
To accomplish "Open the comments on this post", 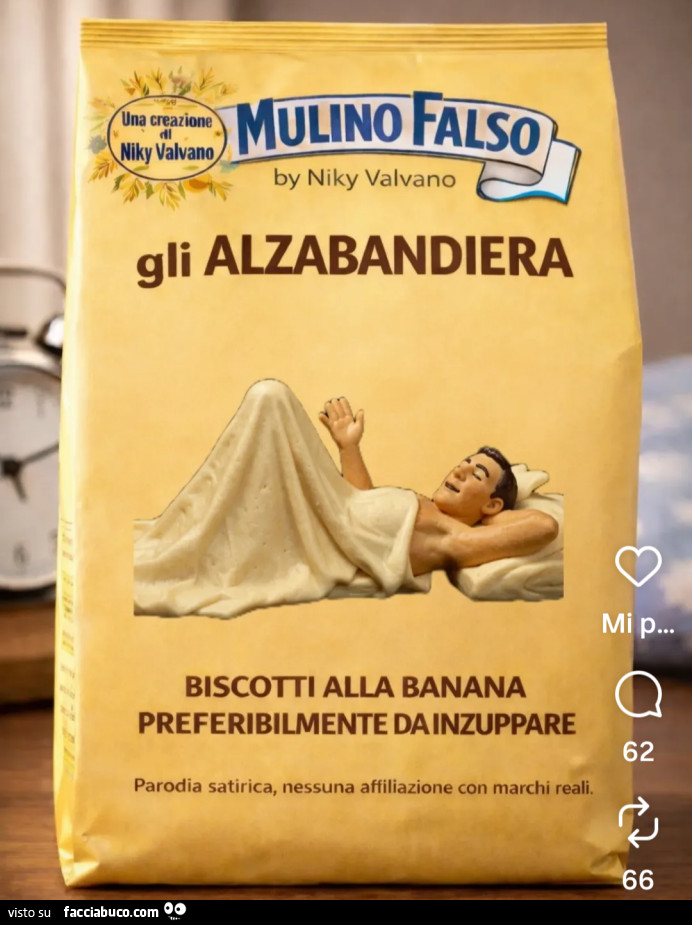I will point(638,695).
